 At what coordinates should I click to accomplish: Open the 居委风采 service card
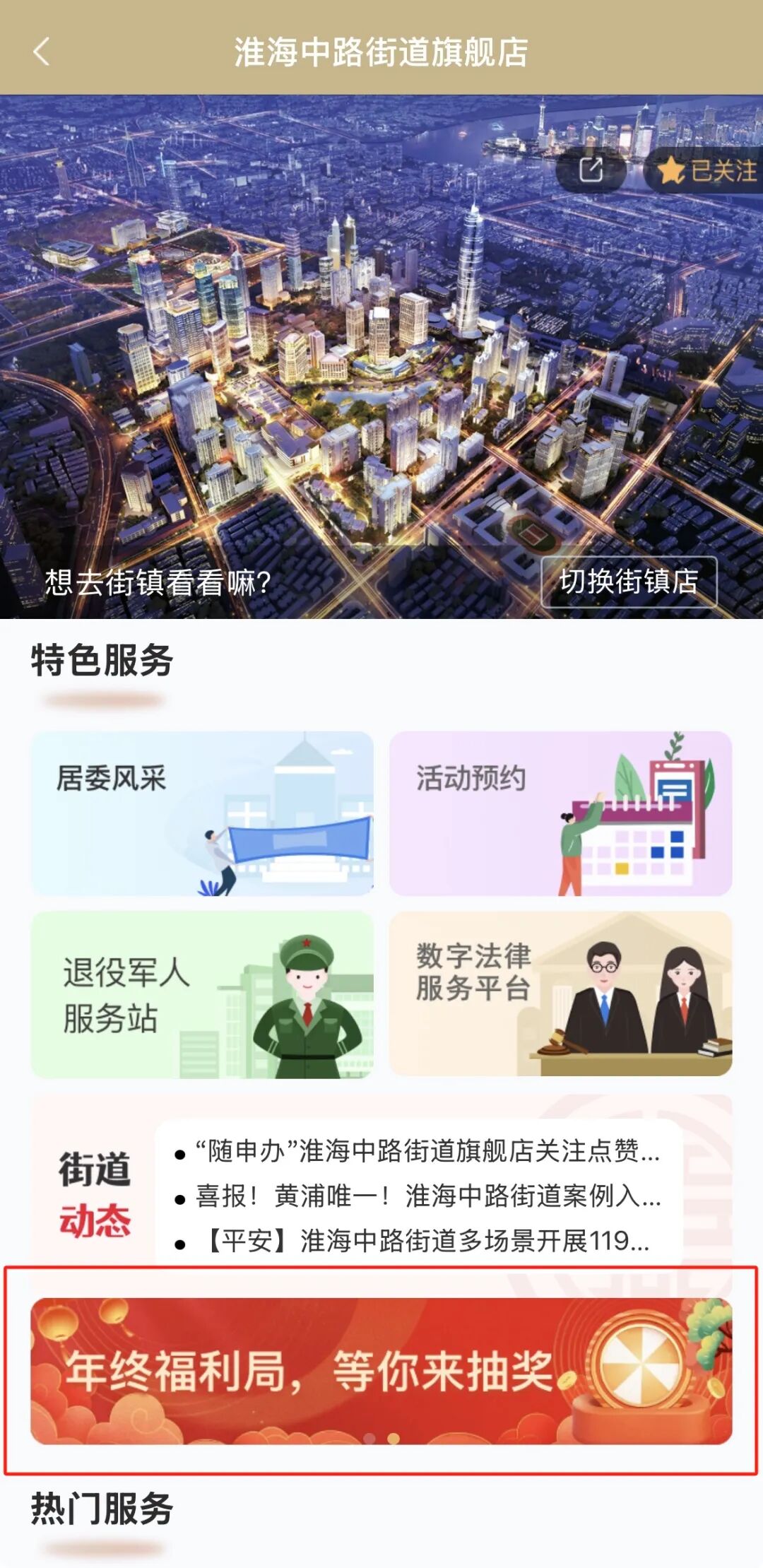[x=202, y=813]
